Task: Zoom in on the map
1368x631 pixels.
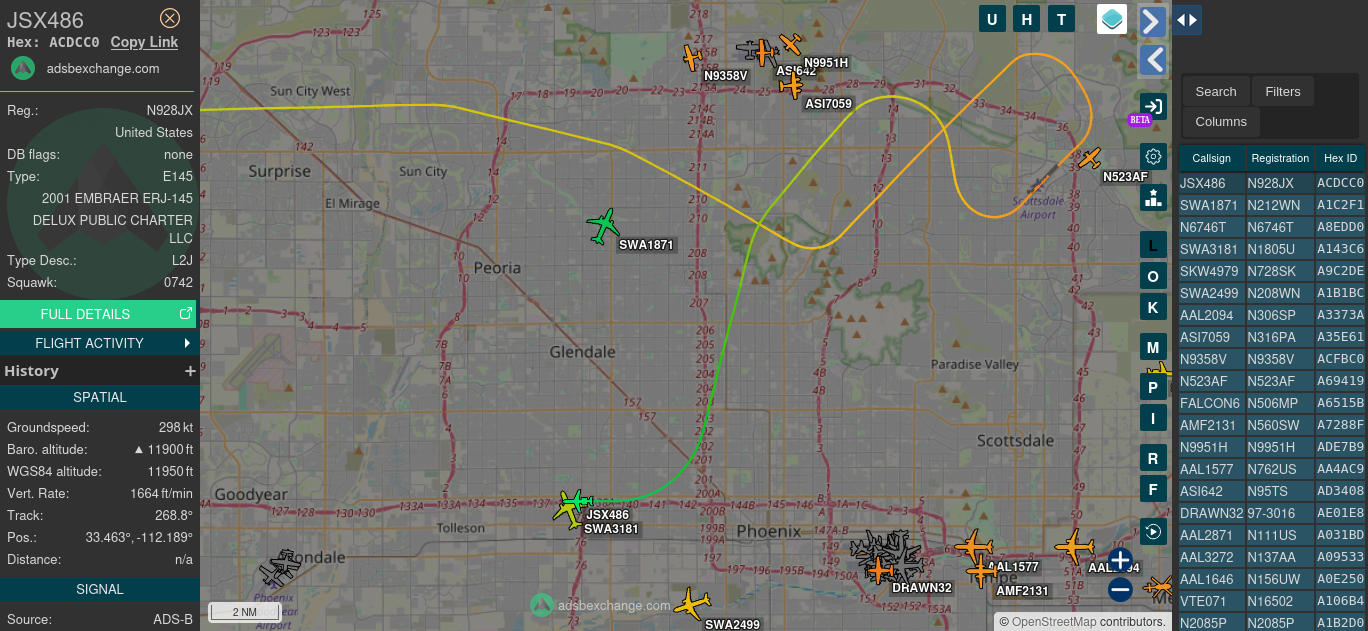Action: pyautogui.click(x=1120, y=558)
